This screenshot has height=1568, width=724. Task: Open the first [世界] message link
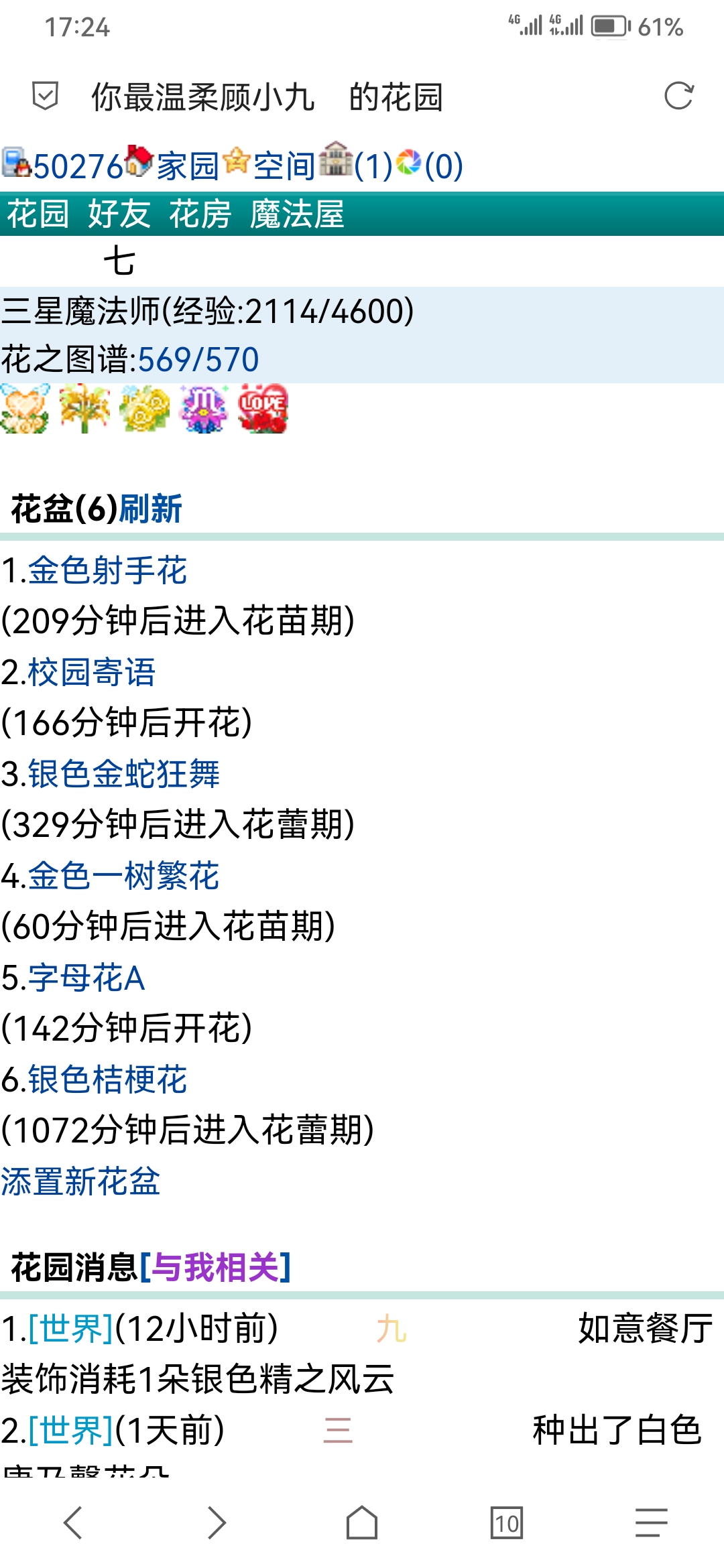[x=70, y=1329]
